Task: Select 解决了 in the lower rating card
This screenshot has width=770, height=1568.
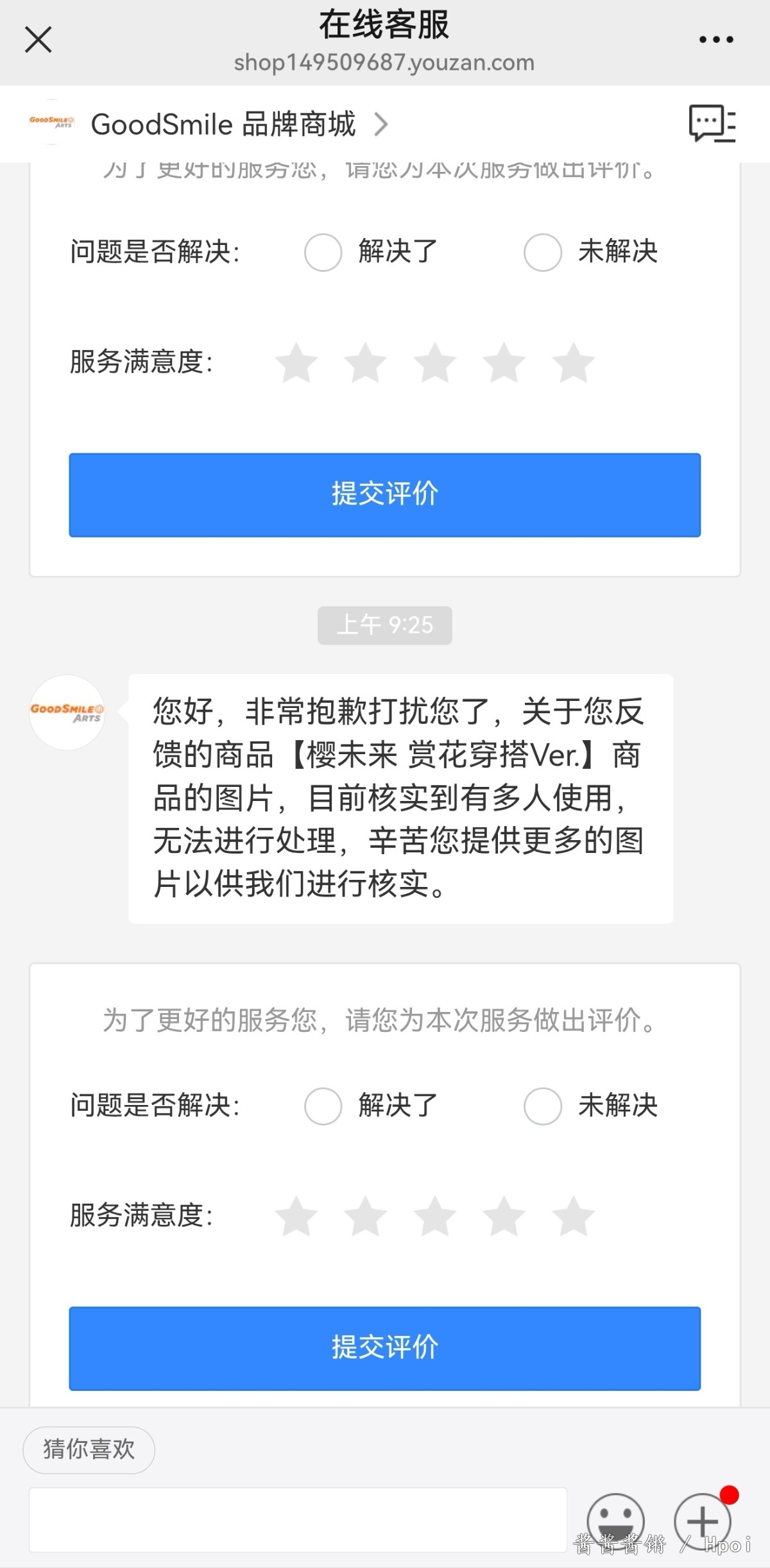Action: (x=323, y=1106)
